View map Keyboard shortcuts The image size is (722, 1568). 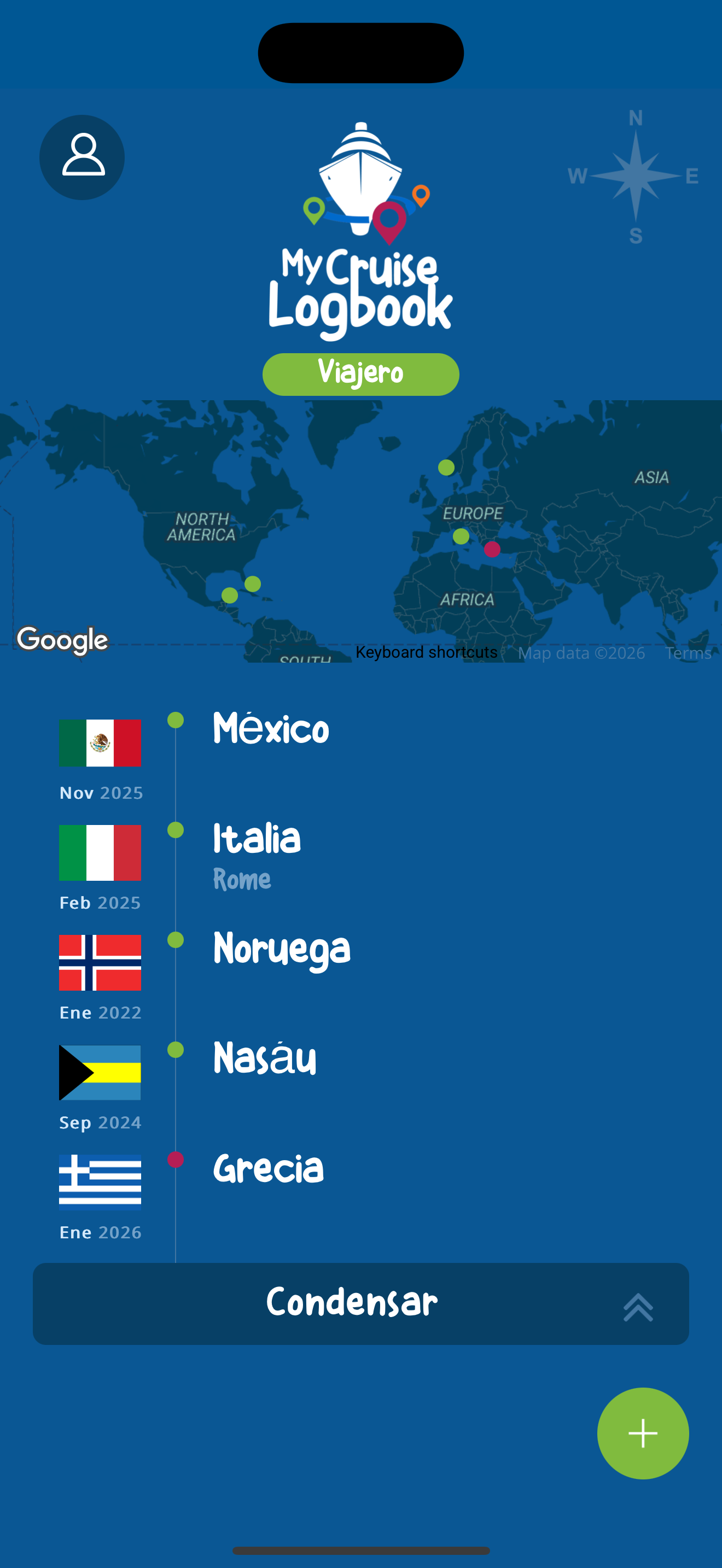(426, 653)
